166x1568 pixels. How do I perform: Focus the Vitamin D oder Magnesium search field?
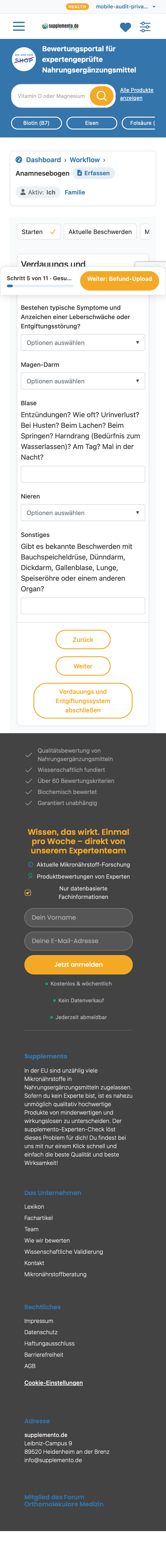[51, 95]
